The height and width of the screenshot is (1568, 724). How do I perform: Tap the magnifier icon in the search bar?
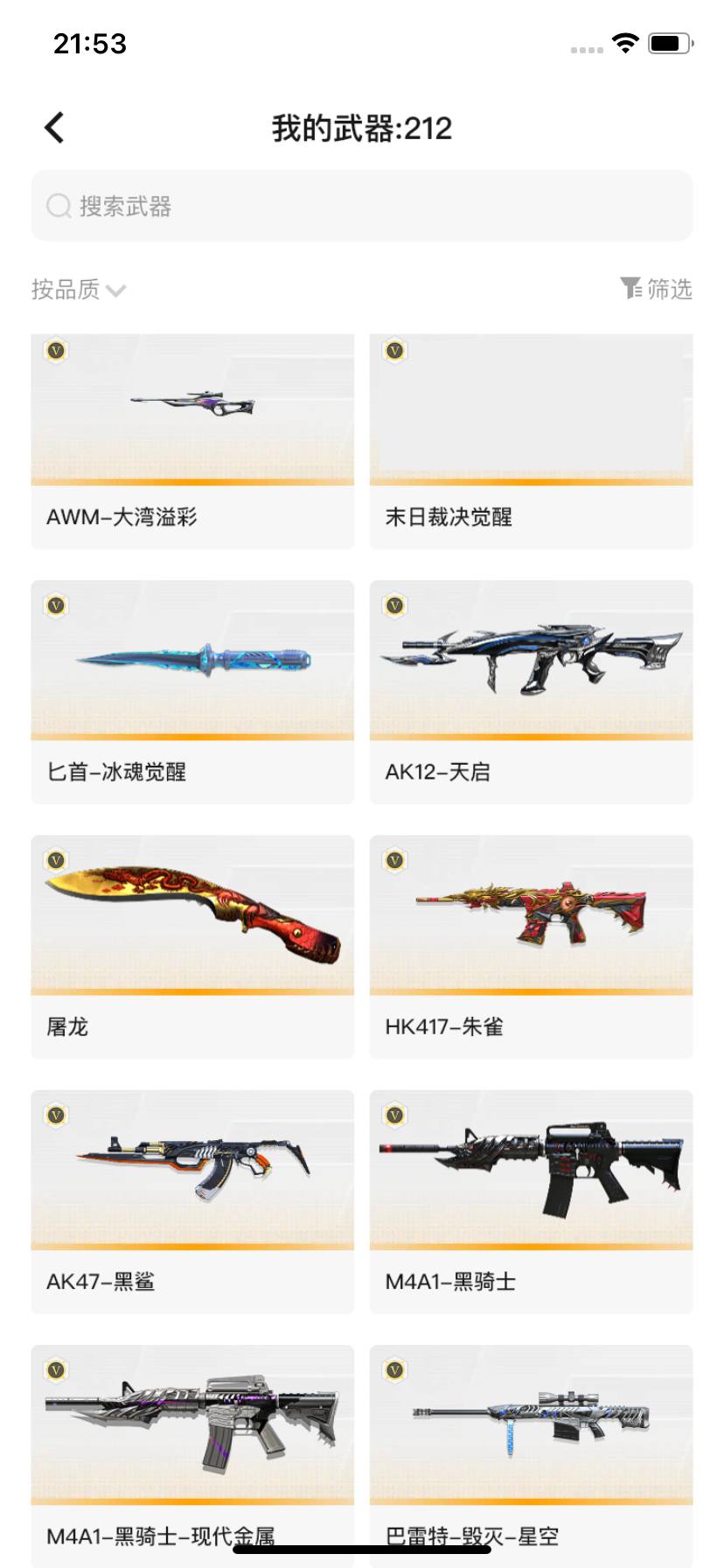[x=58, y=206]
